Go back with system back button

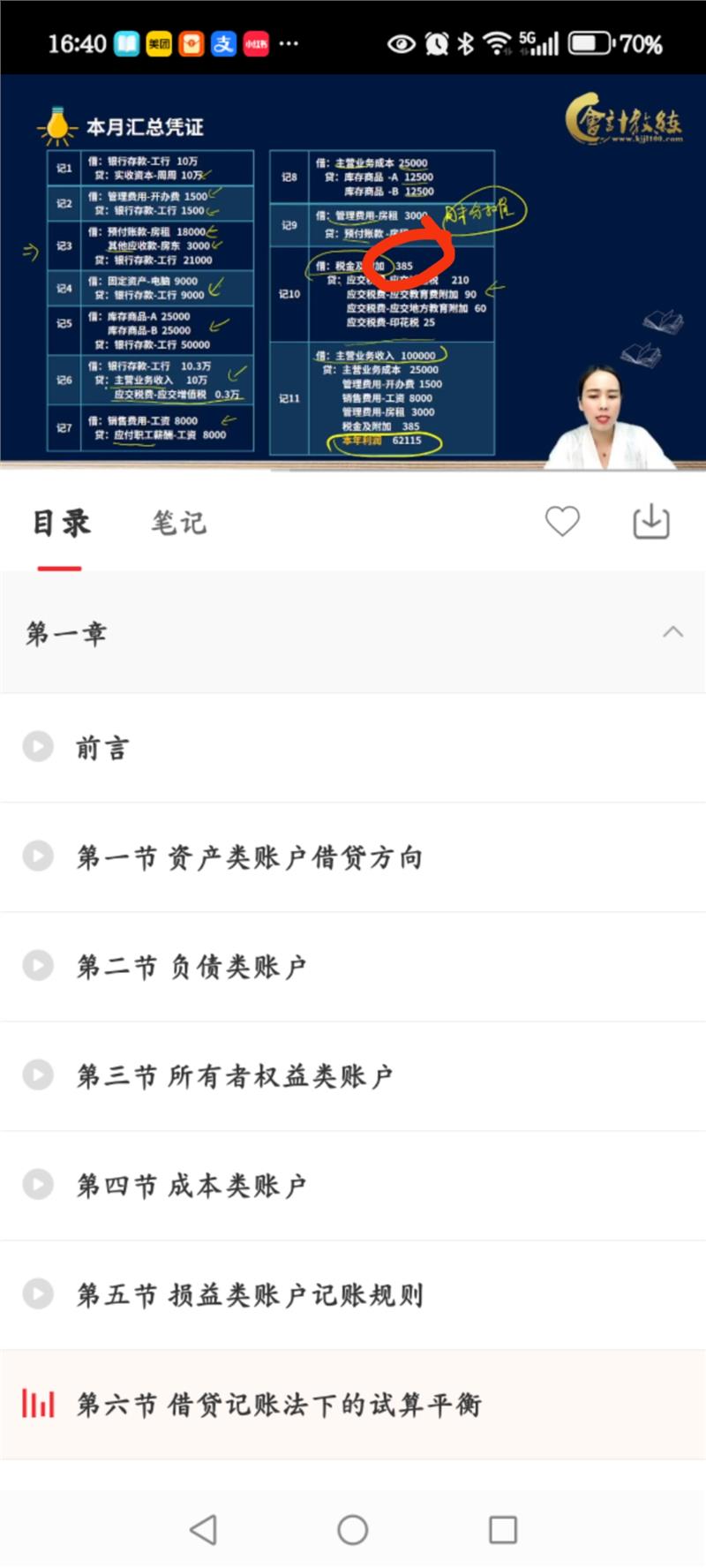click(x=203, y=1529)
